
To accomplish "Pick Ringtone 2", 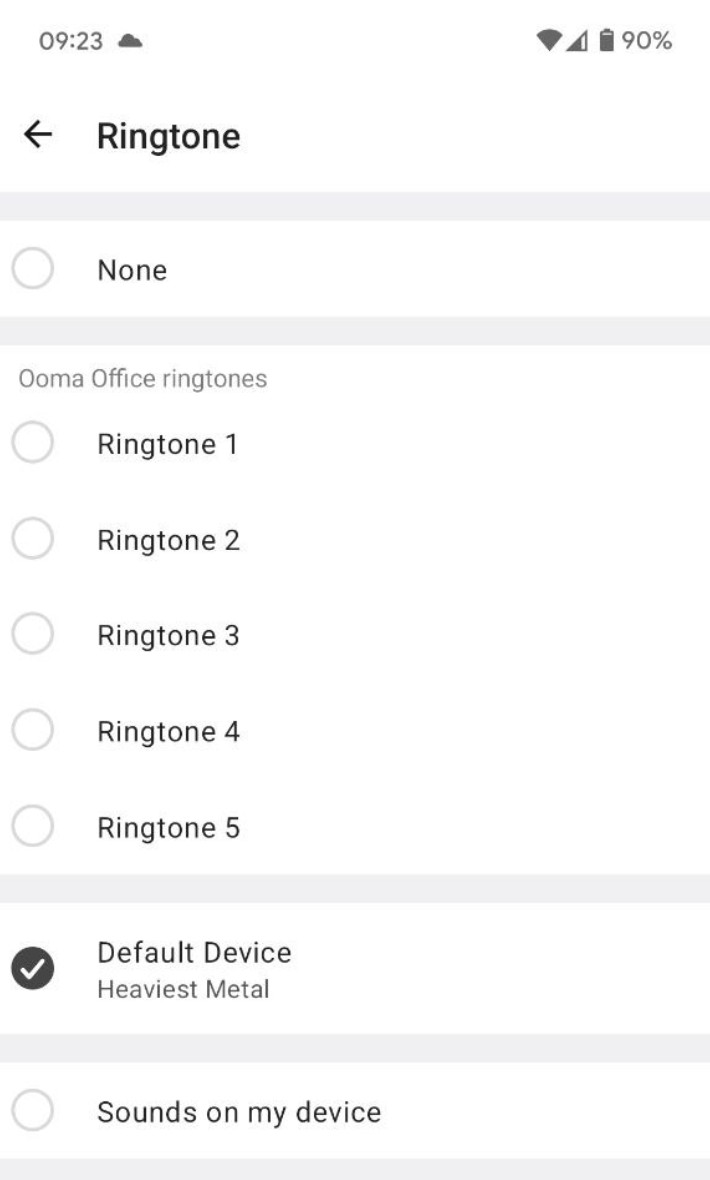I will tap(355, 539).
